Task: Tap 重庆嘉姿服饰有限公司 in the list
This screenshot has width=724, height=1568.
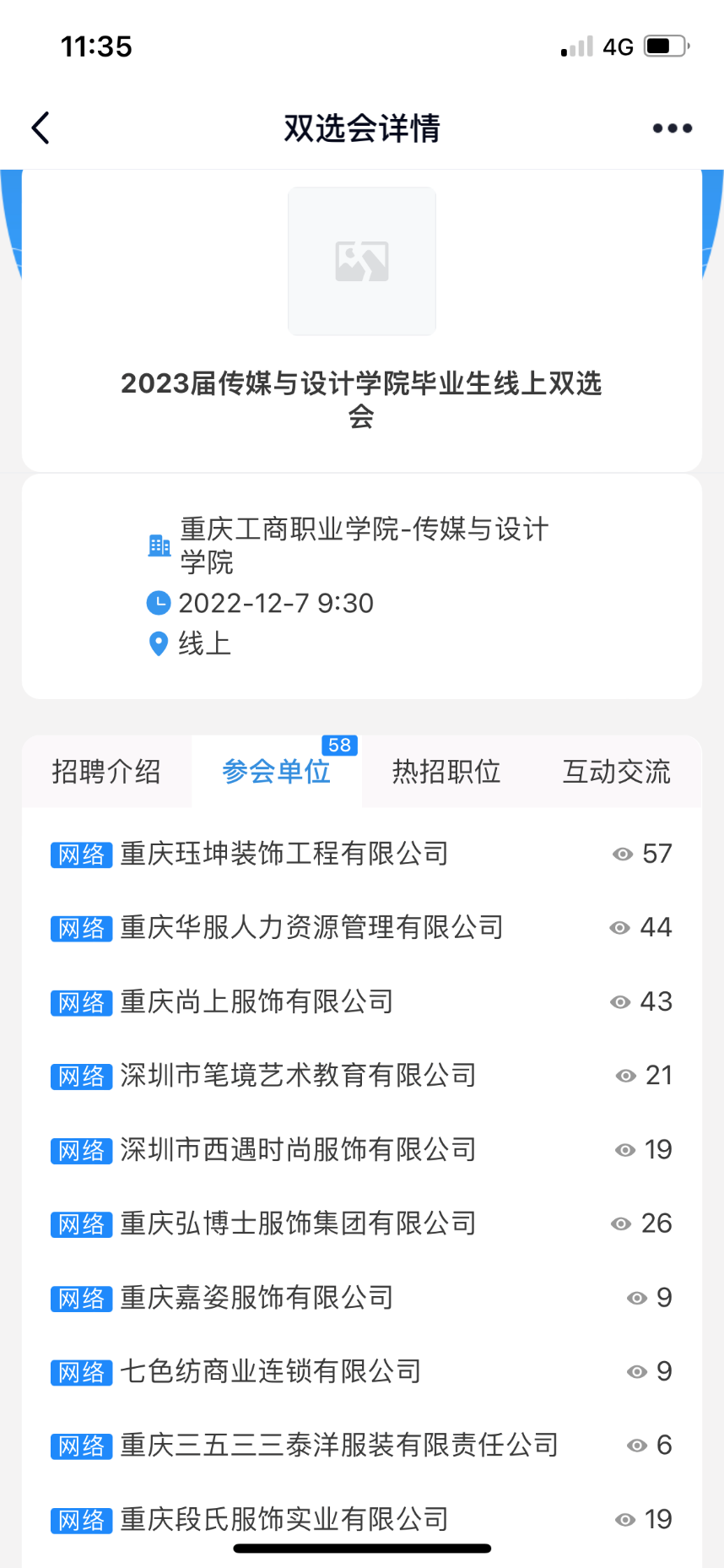Action: [257, 1298]
